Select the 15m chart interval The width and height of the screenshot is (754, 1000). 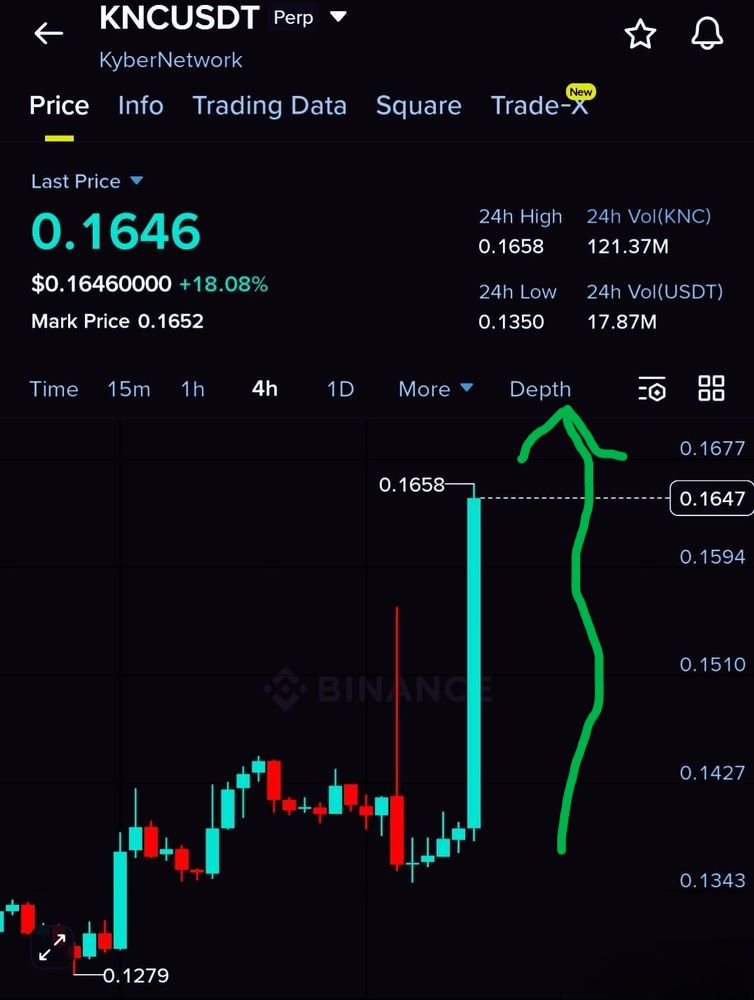tap(129, 389)
